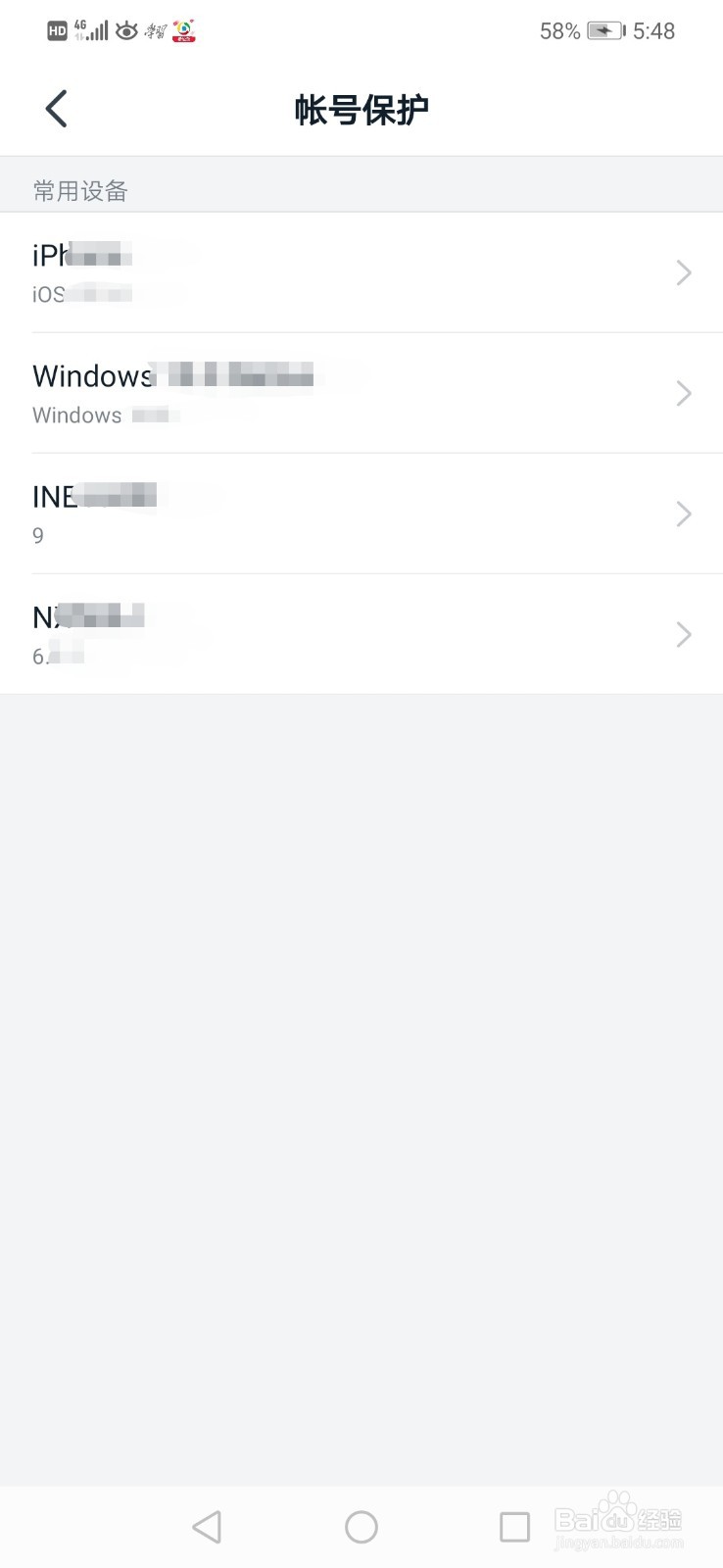This screenshot has width=723, height=1568.
Task: Expand the iPhone device row chevron
Action: tap(683, 272)
